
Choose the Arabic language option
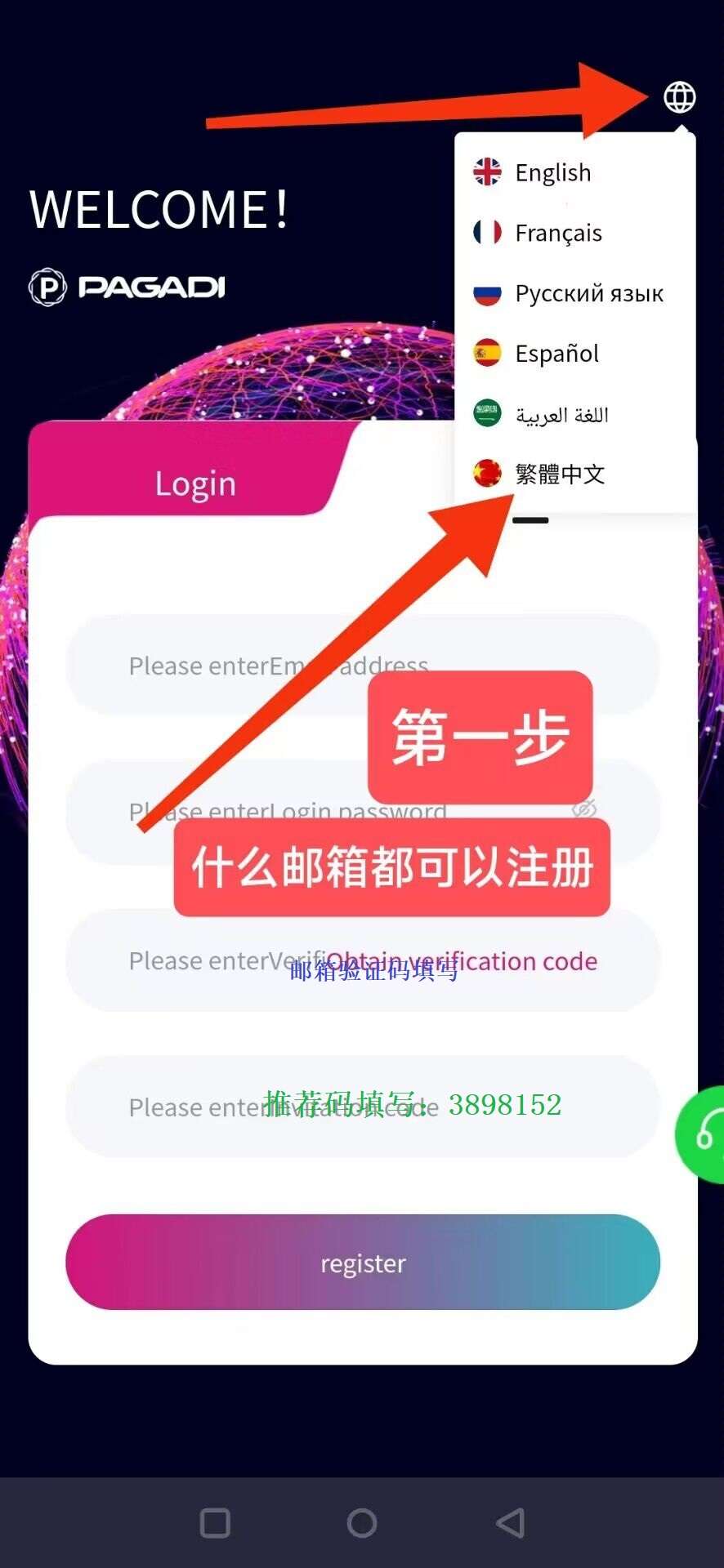click(x=561, y=414)
